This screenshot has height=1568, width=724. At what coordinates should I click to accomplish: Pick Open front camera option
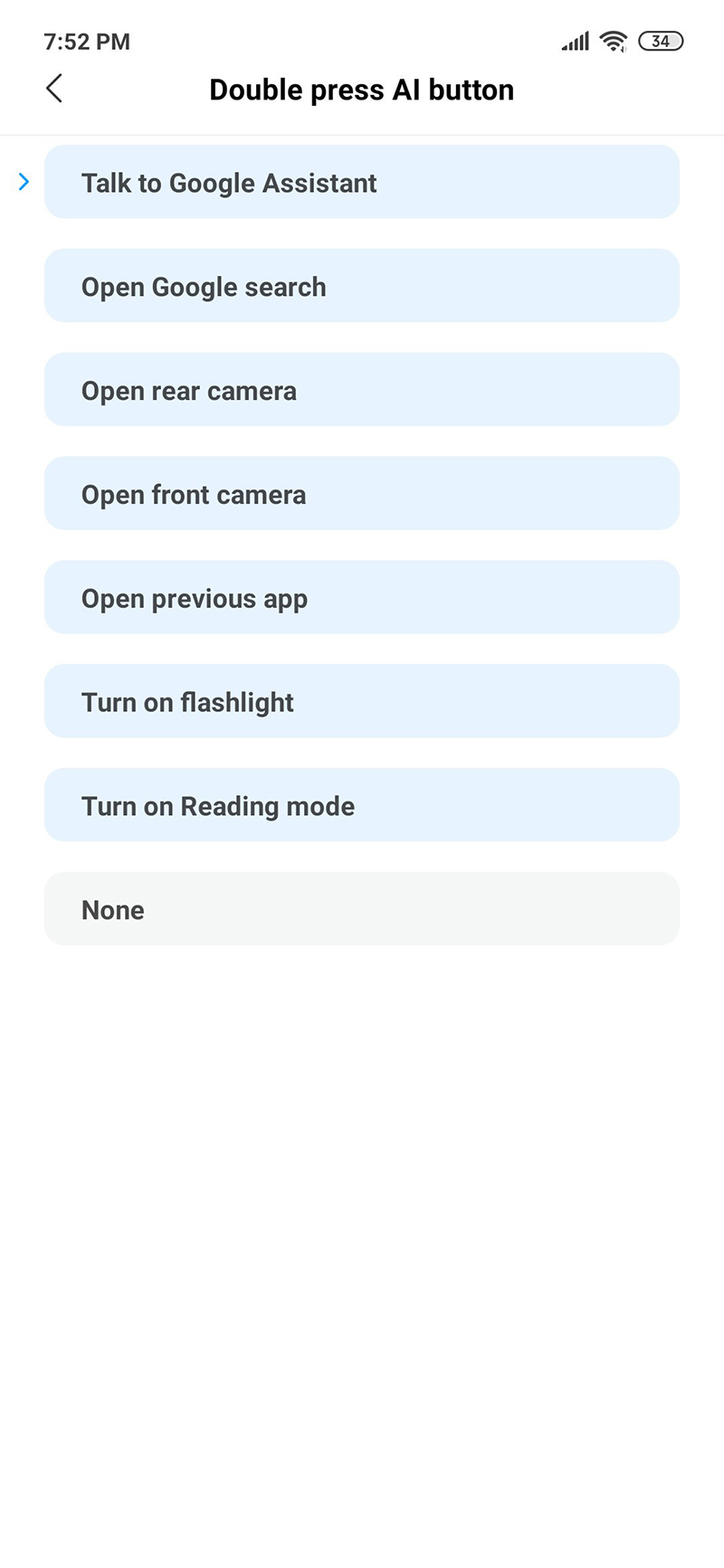coord(361,494)
